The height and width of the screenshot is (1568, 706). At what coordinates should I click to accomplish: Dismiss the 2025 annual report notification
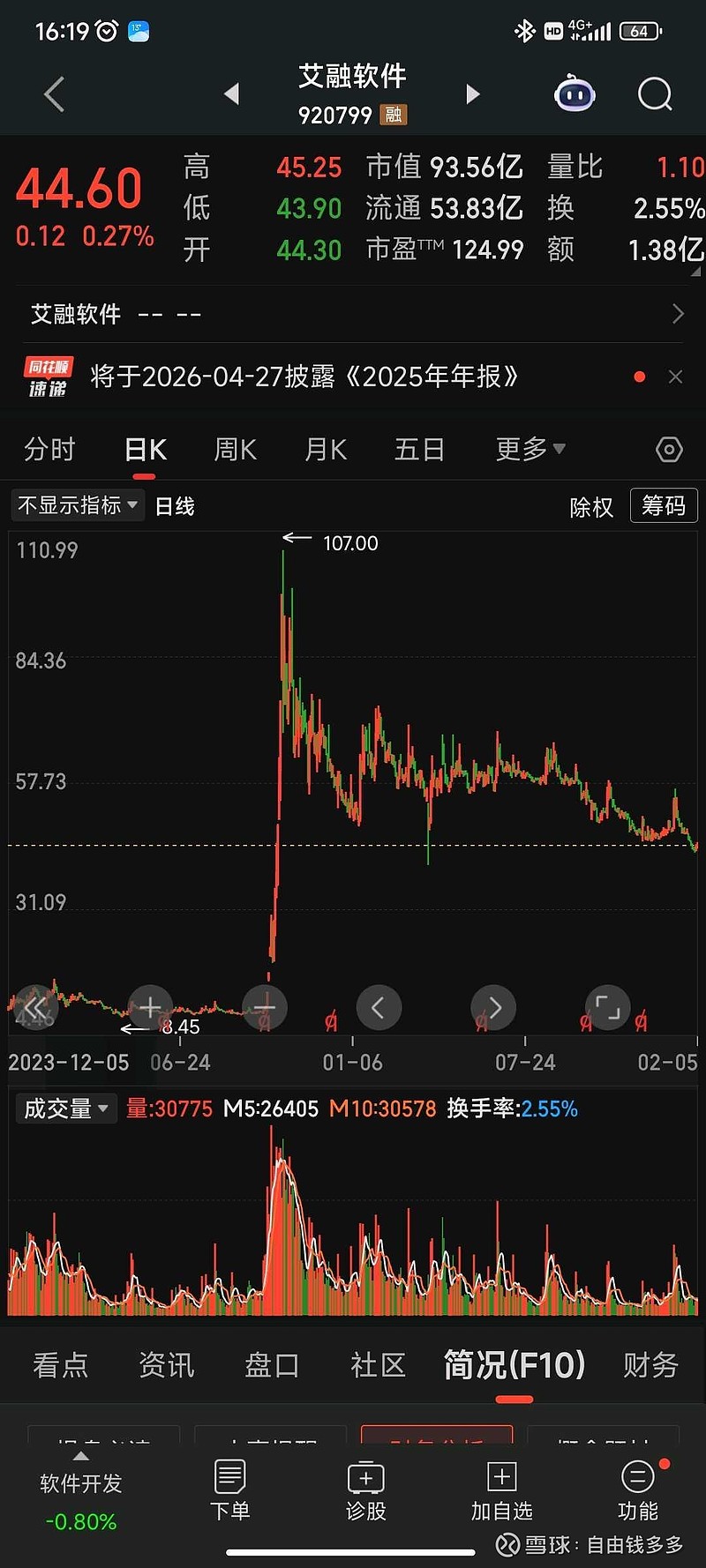coord(675,377)
